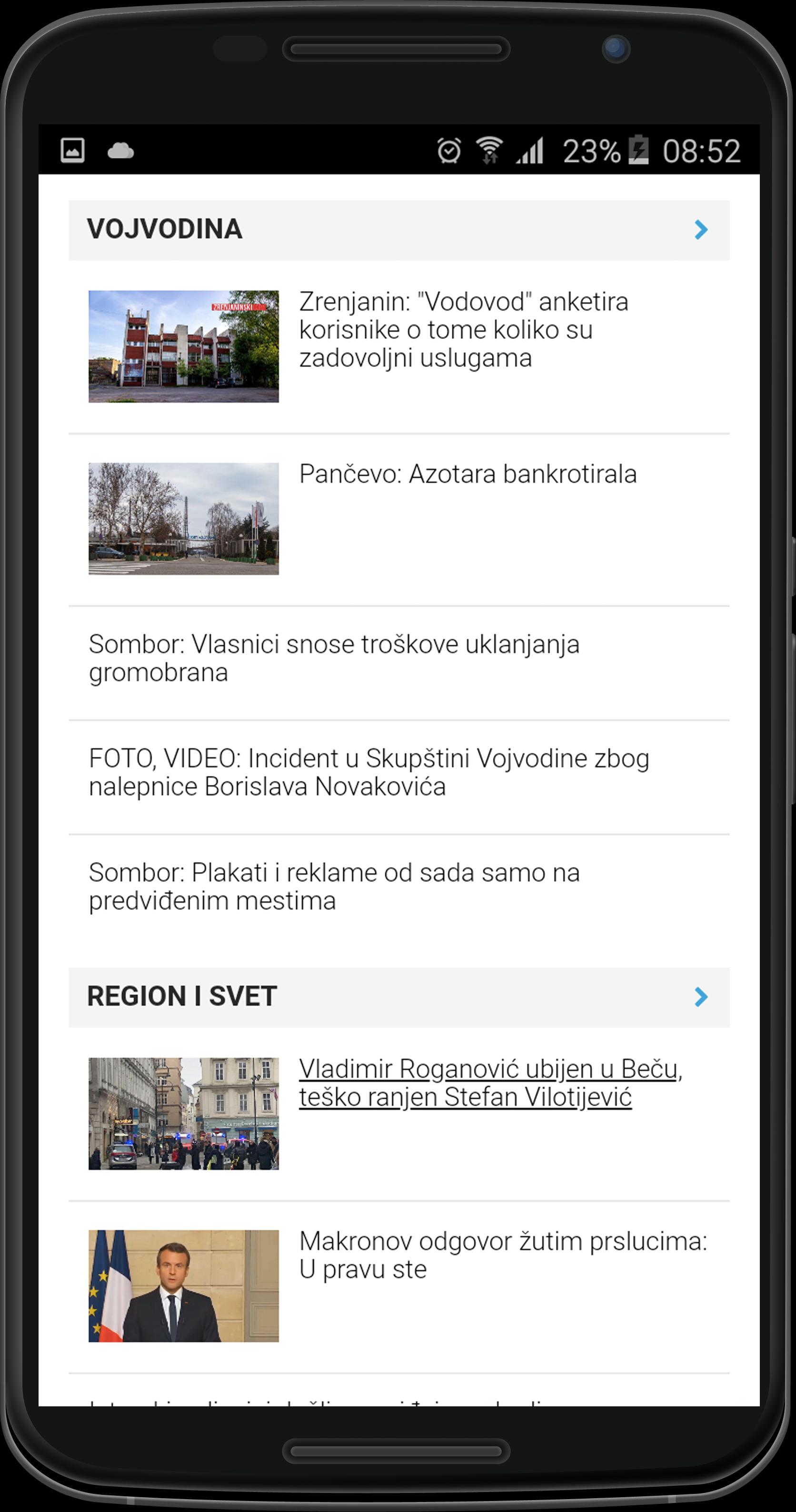Tap the Pančevo Azotara photo
The width and height of the screenshot is (796, 1512).
click(x=184, y=519)
